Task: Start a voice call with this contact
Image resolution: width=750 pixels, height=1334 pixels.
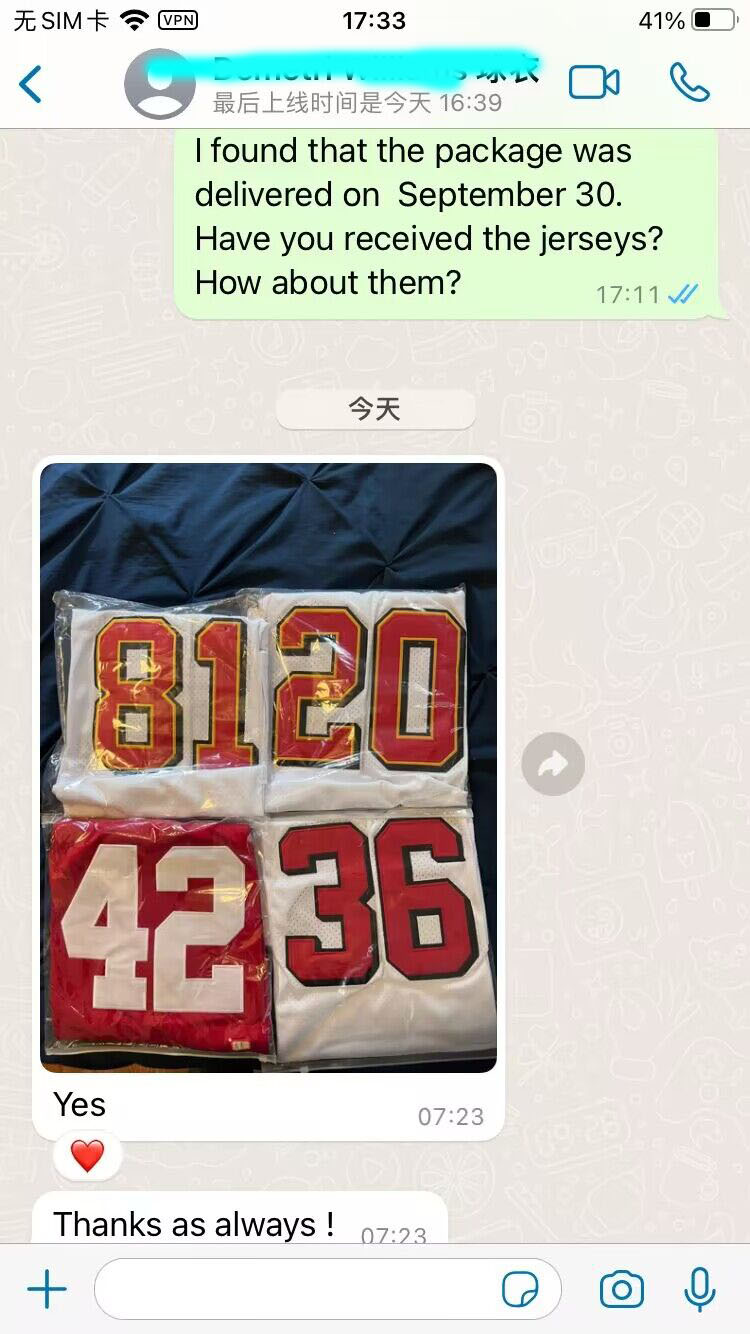Action: coord(689,83)
